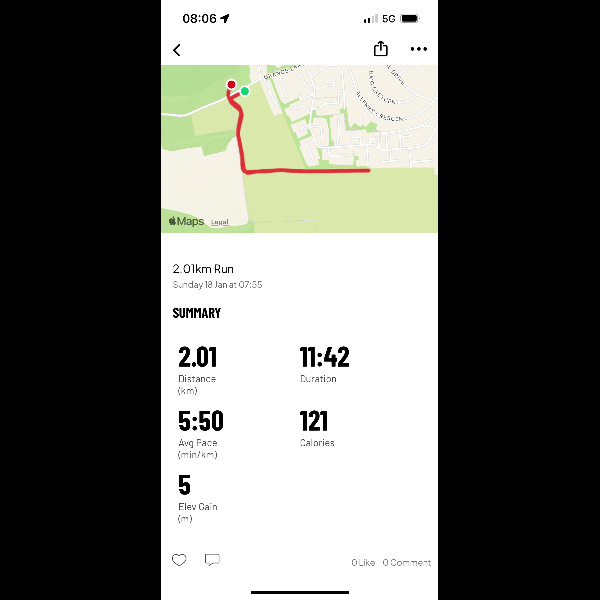Open Apple Maps Legal link on map
Screen dimensions: 600x600
[x=220, y=222]
